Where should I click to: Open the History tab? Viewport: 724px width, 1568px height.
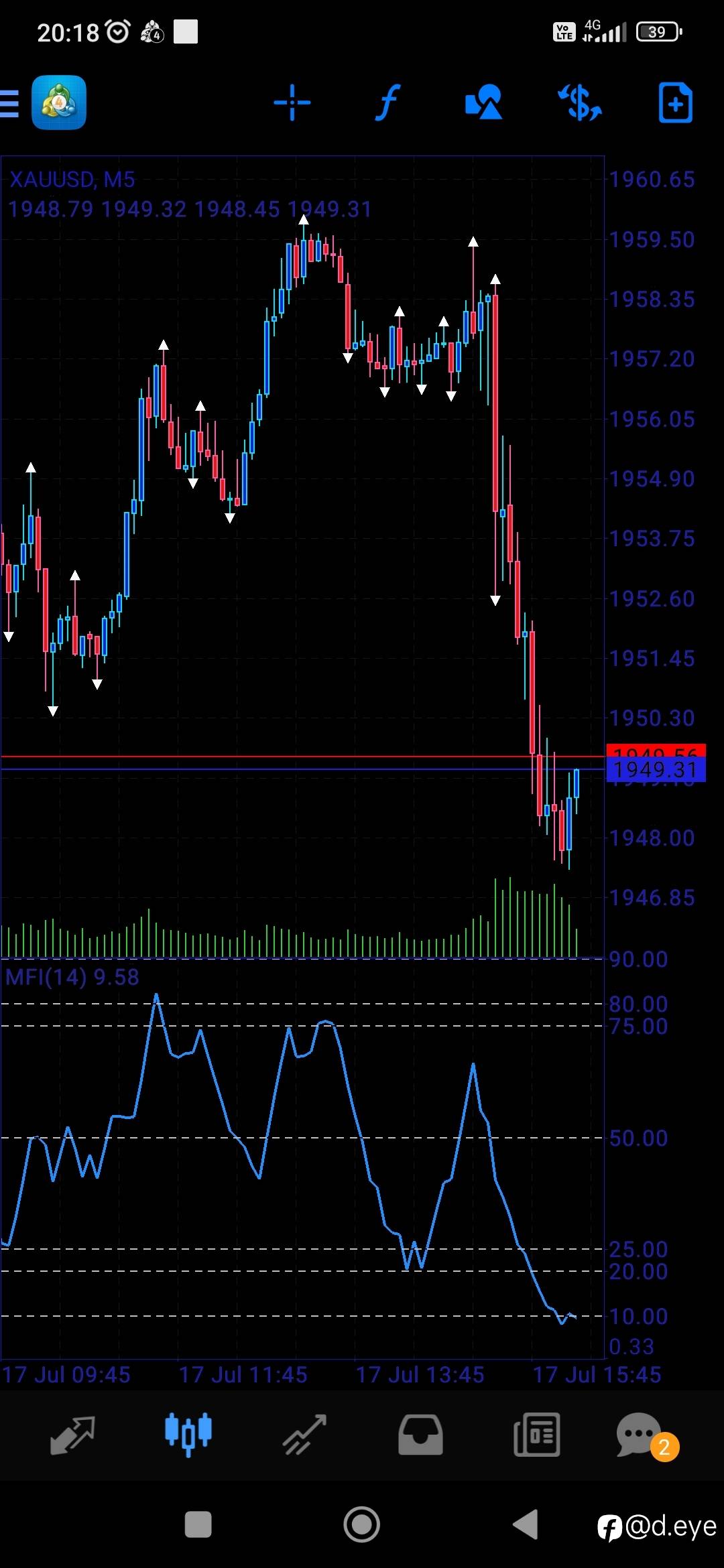(x=420, y=1435)
